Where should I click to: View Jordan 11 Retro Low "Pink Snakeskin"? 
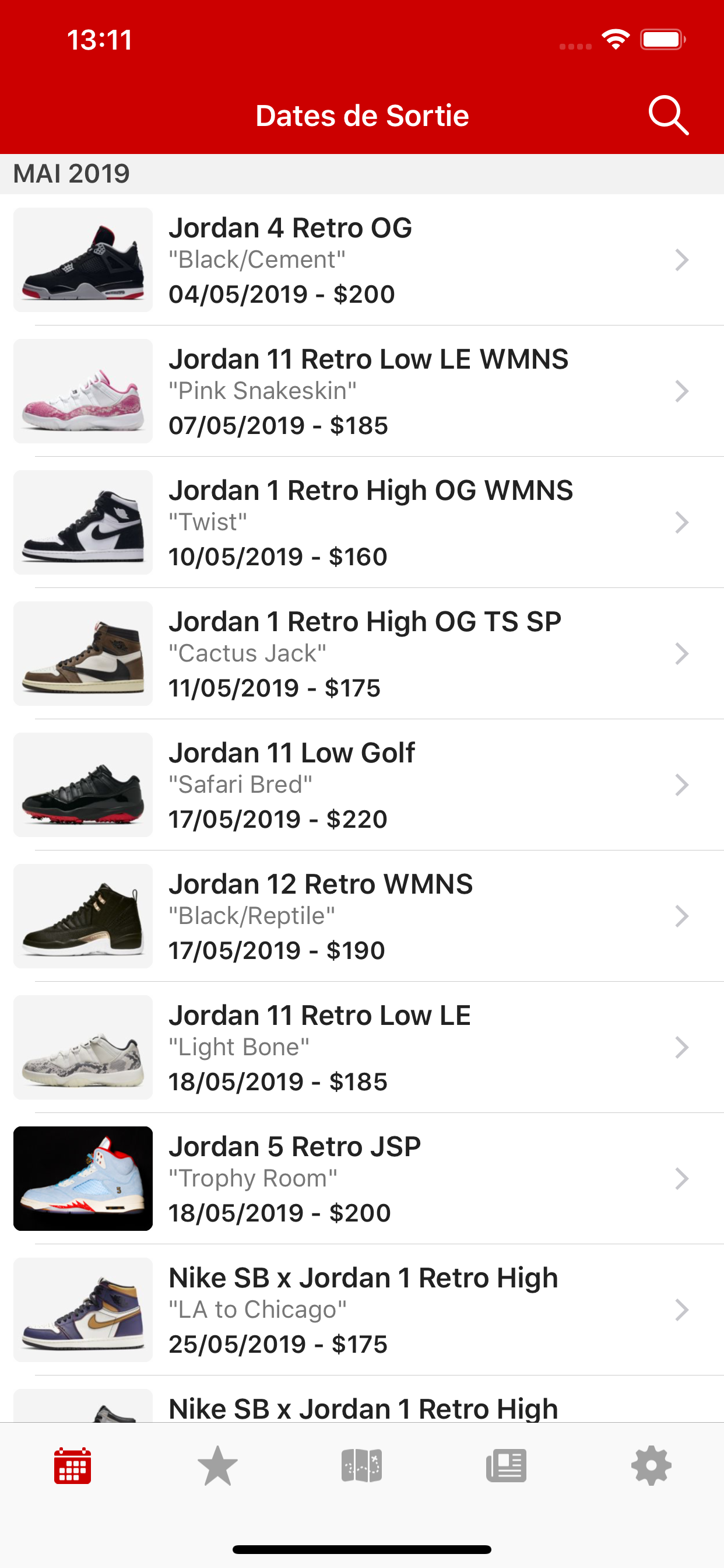pos(362,391)
